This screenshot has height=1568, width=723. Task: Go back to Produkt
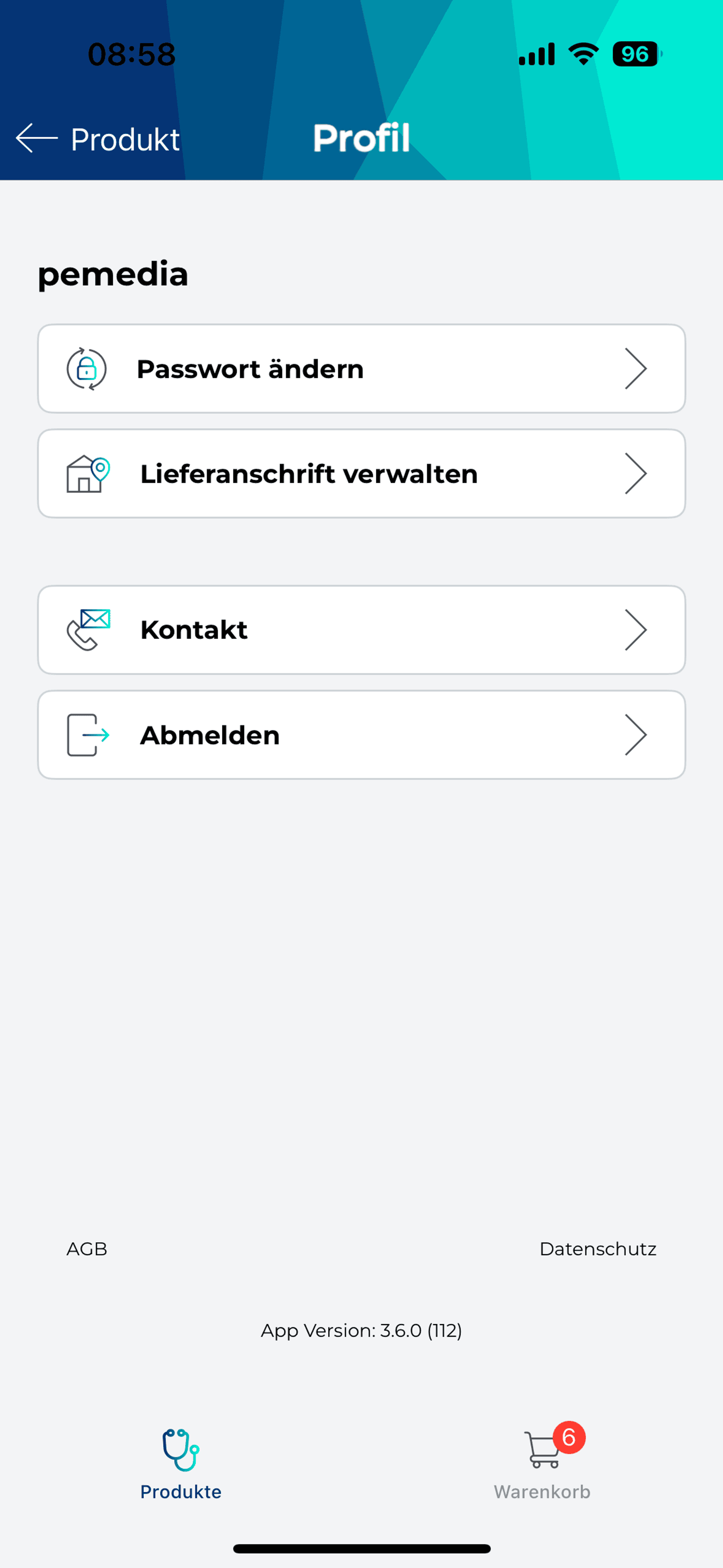click(x=98, y=139)
